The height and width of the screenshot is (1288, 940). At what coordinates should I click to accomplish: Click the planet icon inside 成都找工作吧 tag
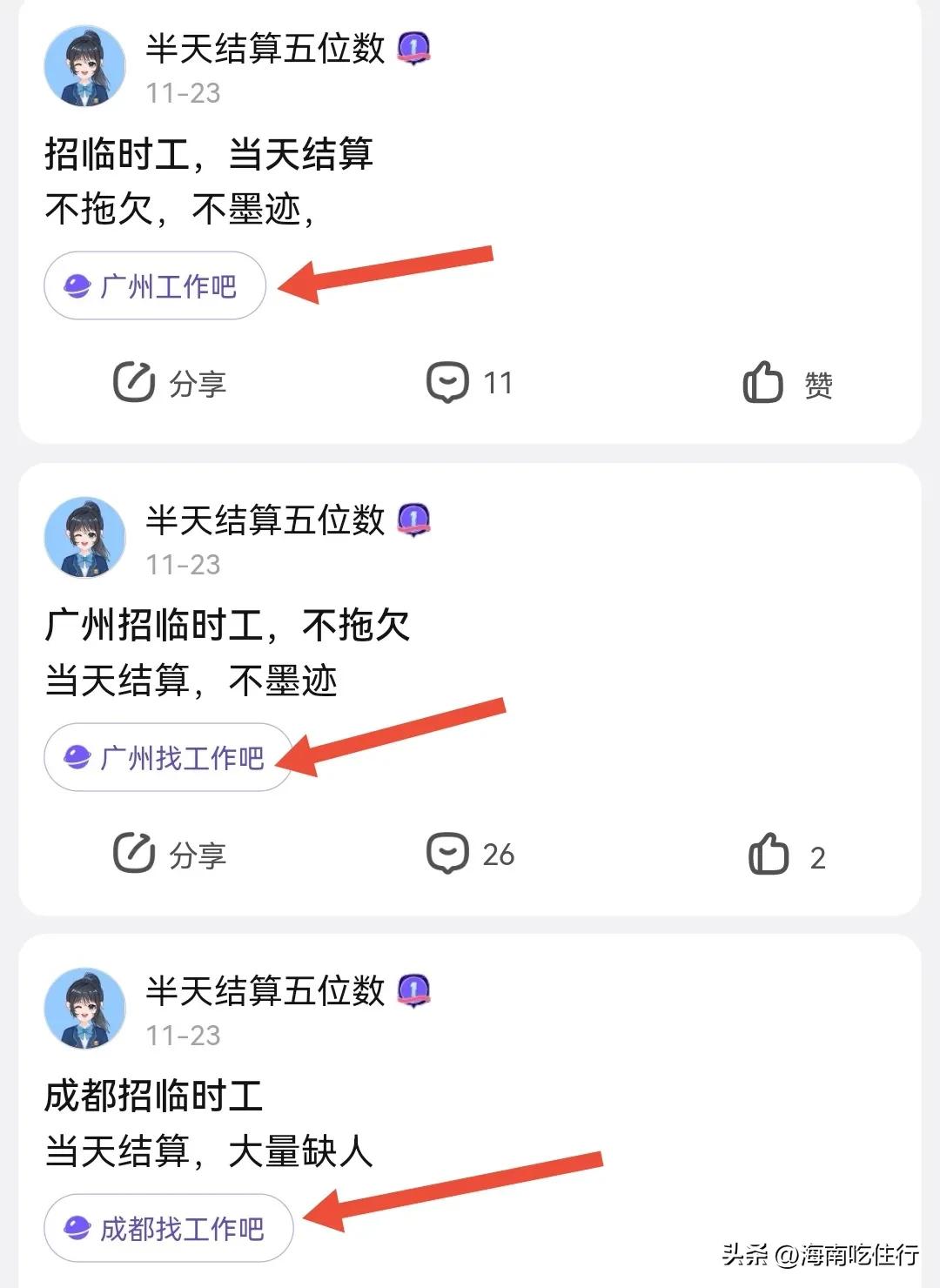(76, 1227)
